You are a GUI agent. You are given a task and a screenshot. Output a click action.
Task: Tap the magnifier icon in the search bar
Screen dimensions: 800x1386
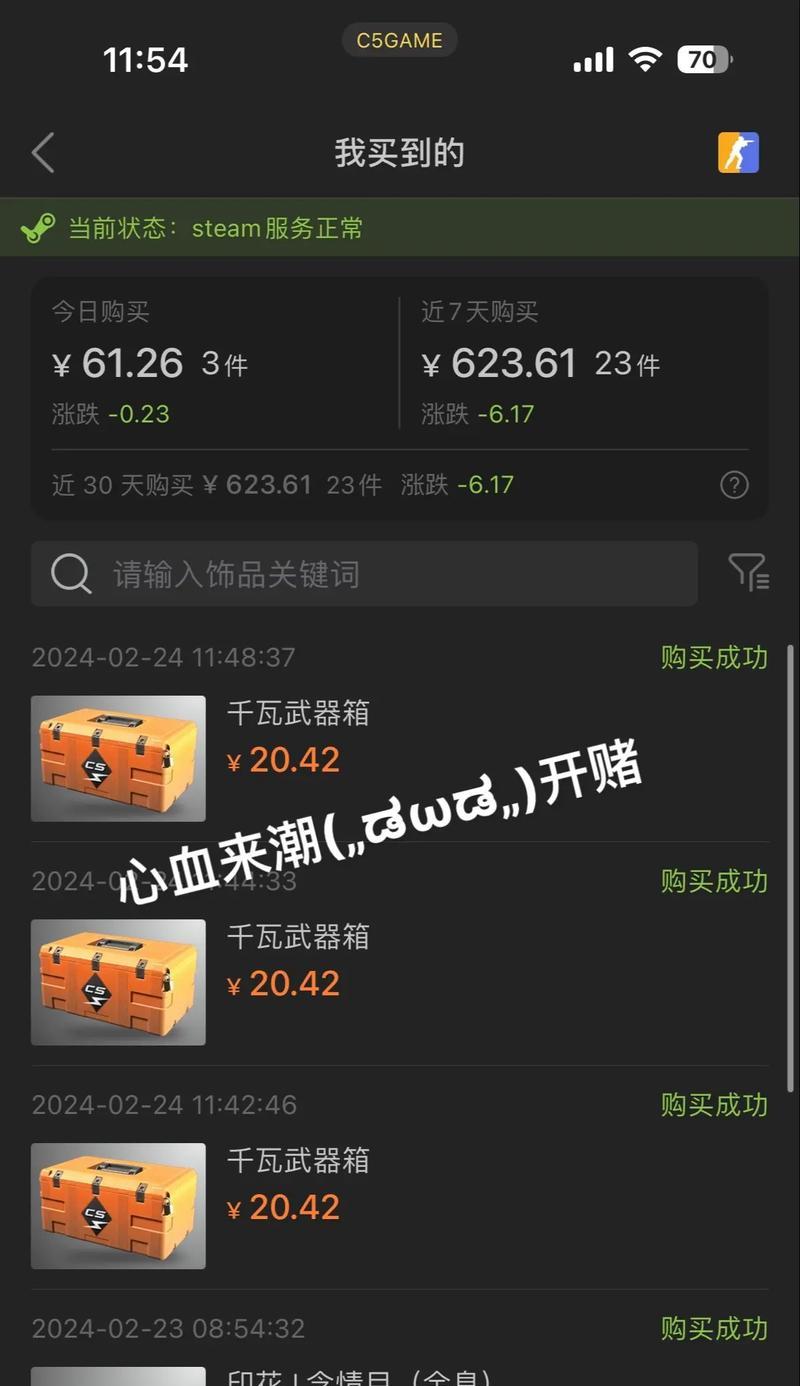pyautogui.click(x=70, y=574)
